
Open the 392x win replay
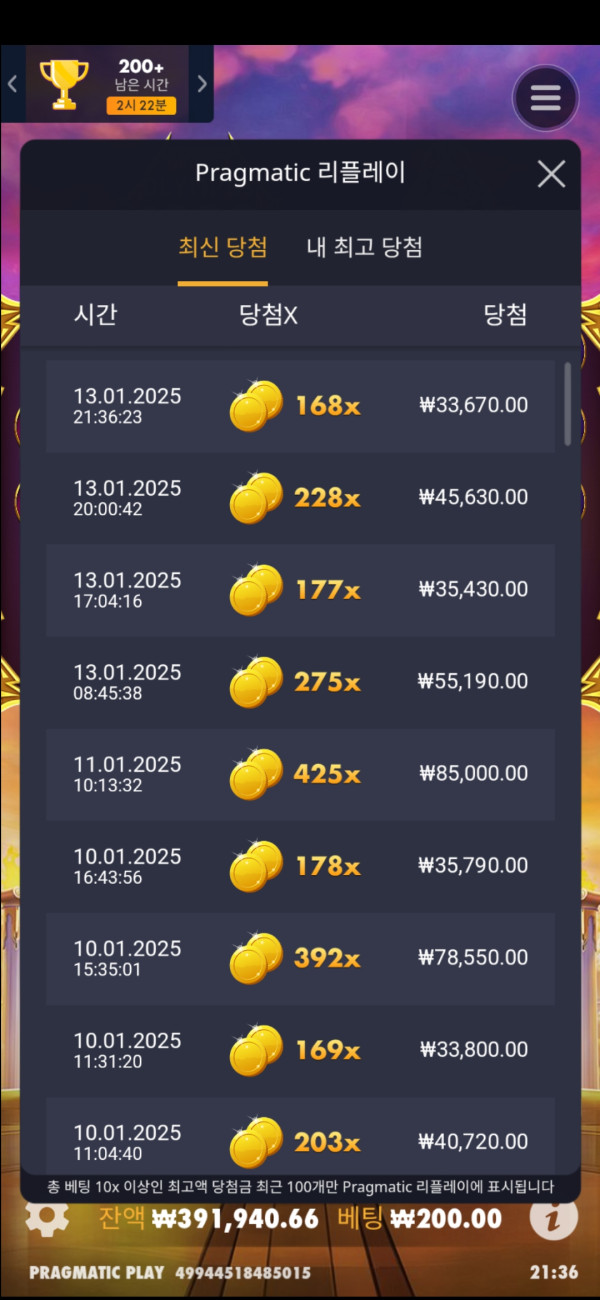(x=300, y=958)
